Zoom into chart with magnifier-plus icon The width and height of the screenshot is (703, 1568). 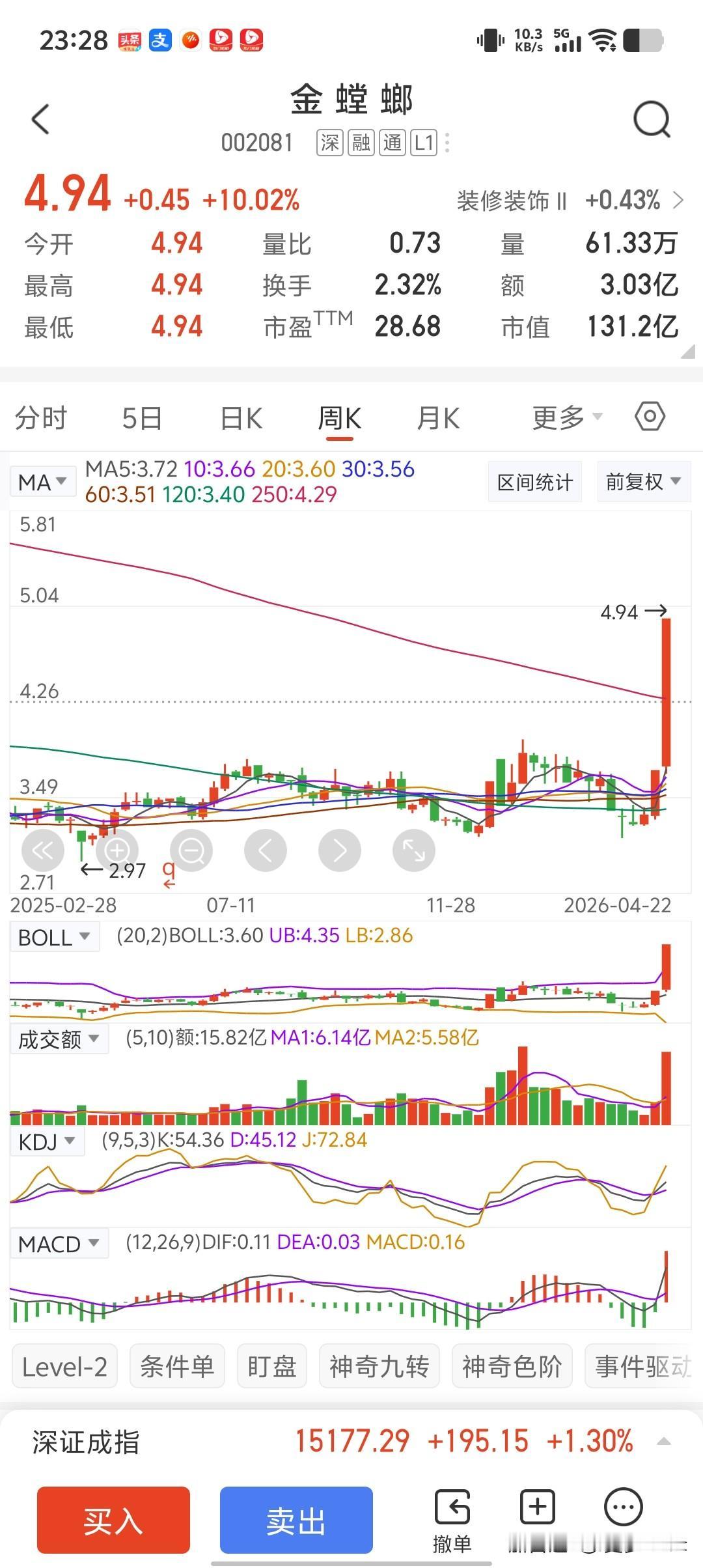[x=117, y=850]
